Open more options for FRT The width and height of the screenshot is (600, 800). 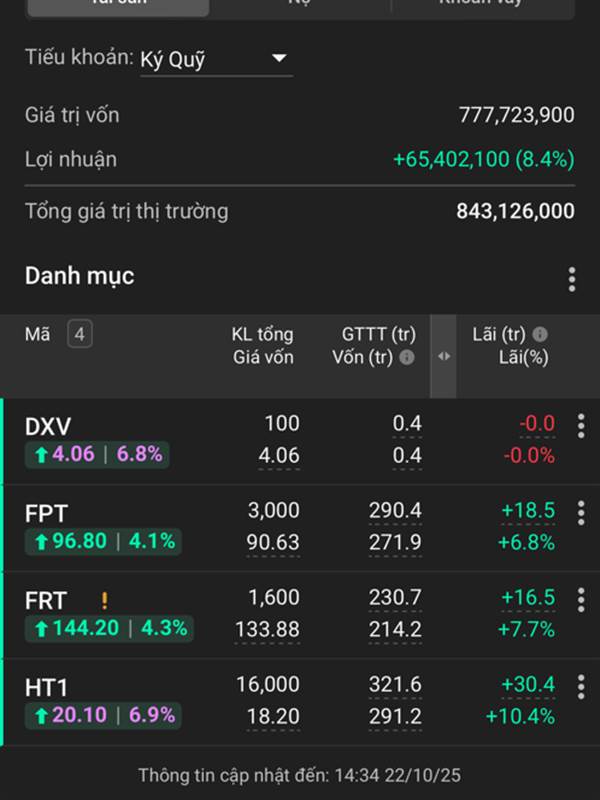click(581, 600)
